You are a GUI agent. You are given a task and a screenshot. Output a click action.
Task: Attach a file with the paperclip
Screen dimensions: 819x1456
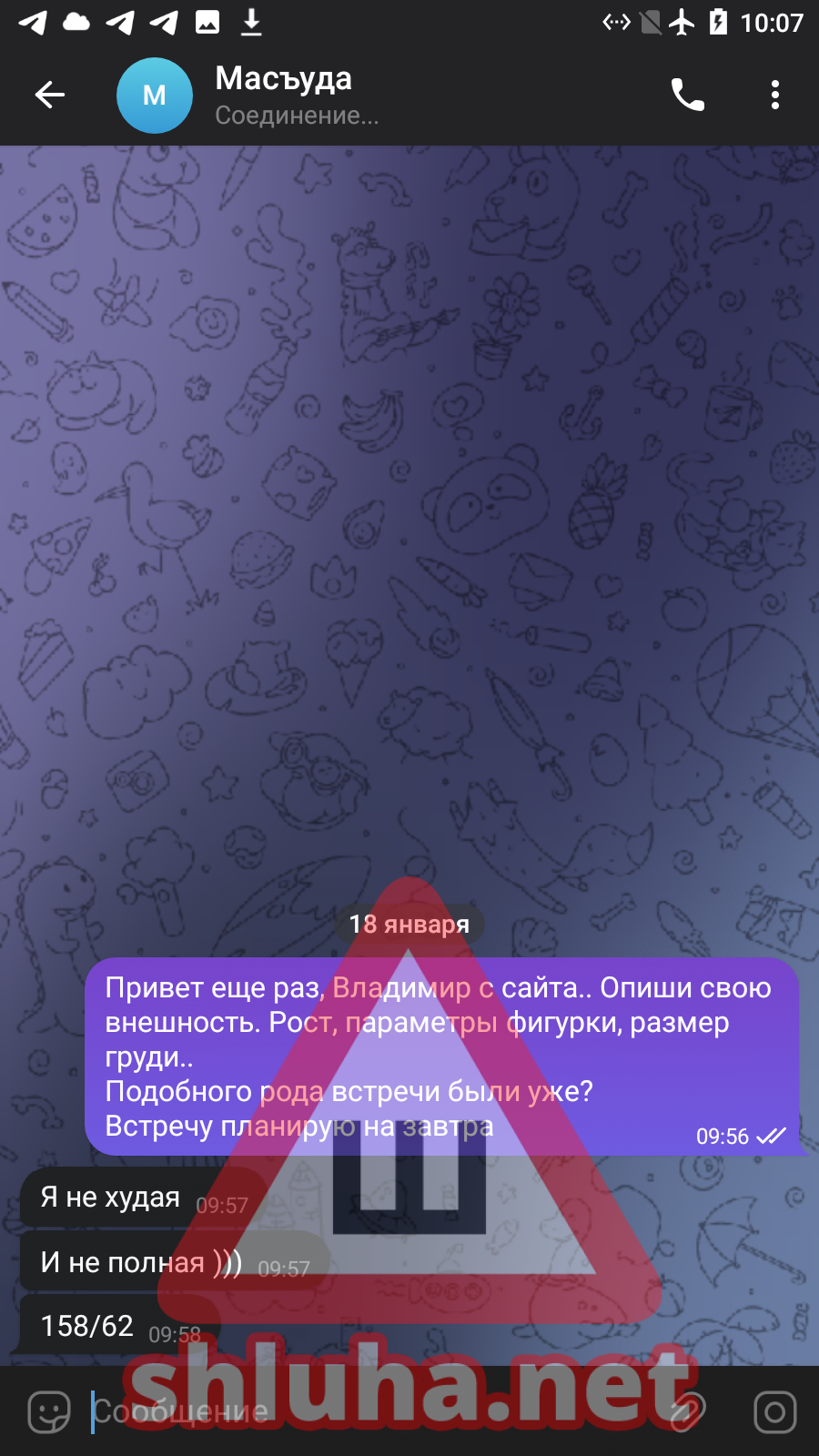tap(688, 1411)
